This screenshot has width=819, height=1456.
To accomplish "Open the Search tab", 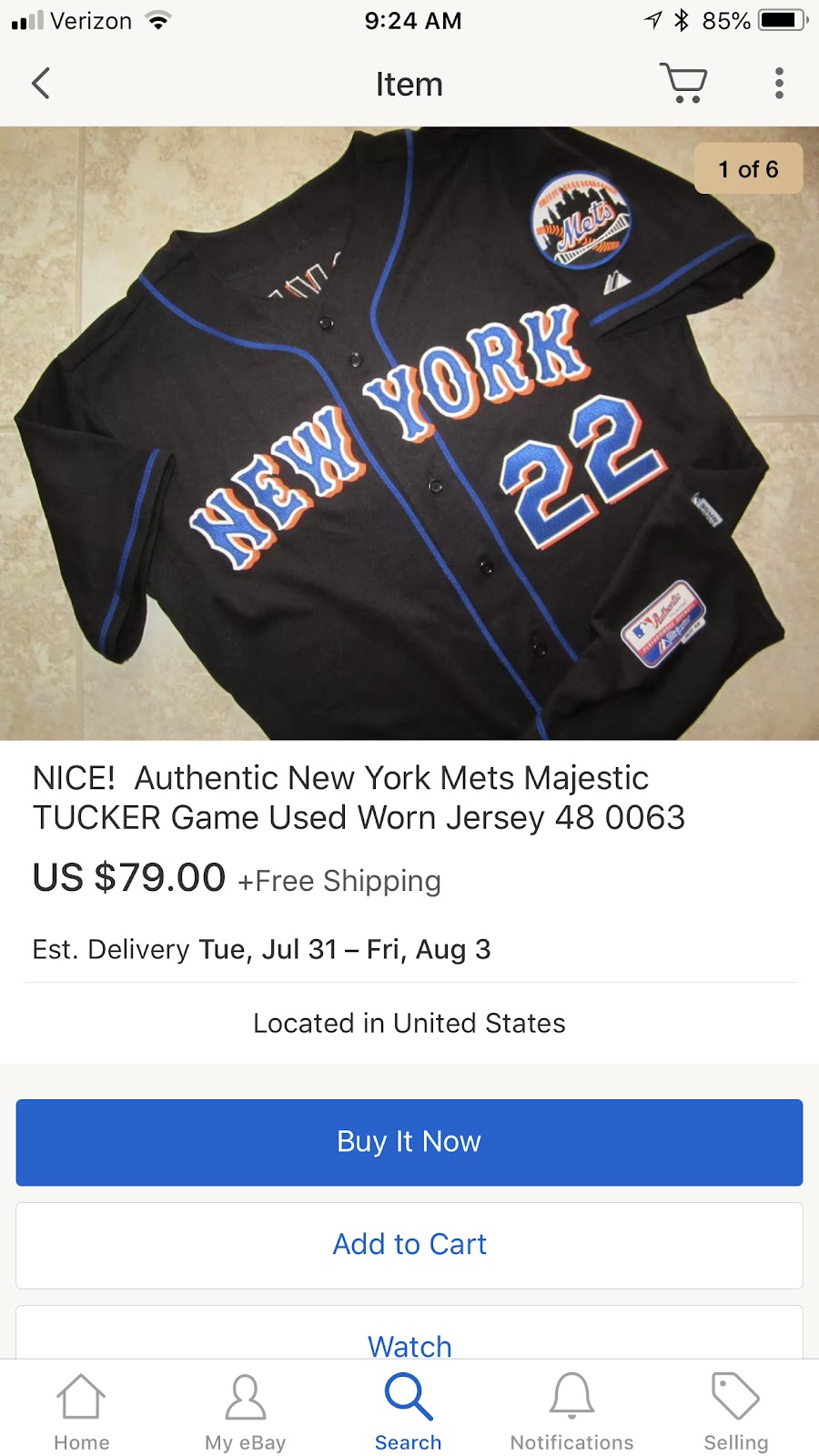I will (409, 1411).
